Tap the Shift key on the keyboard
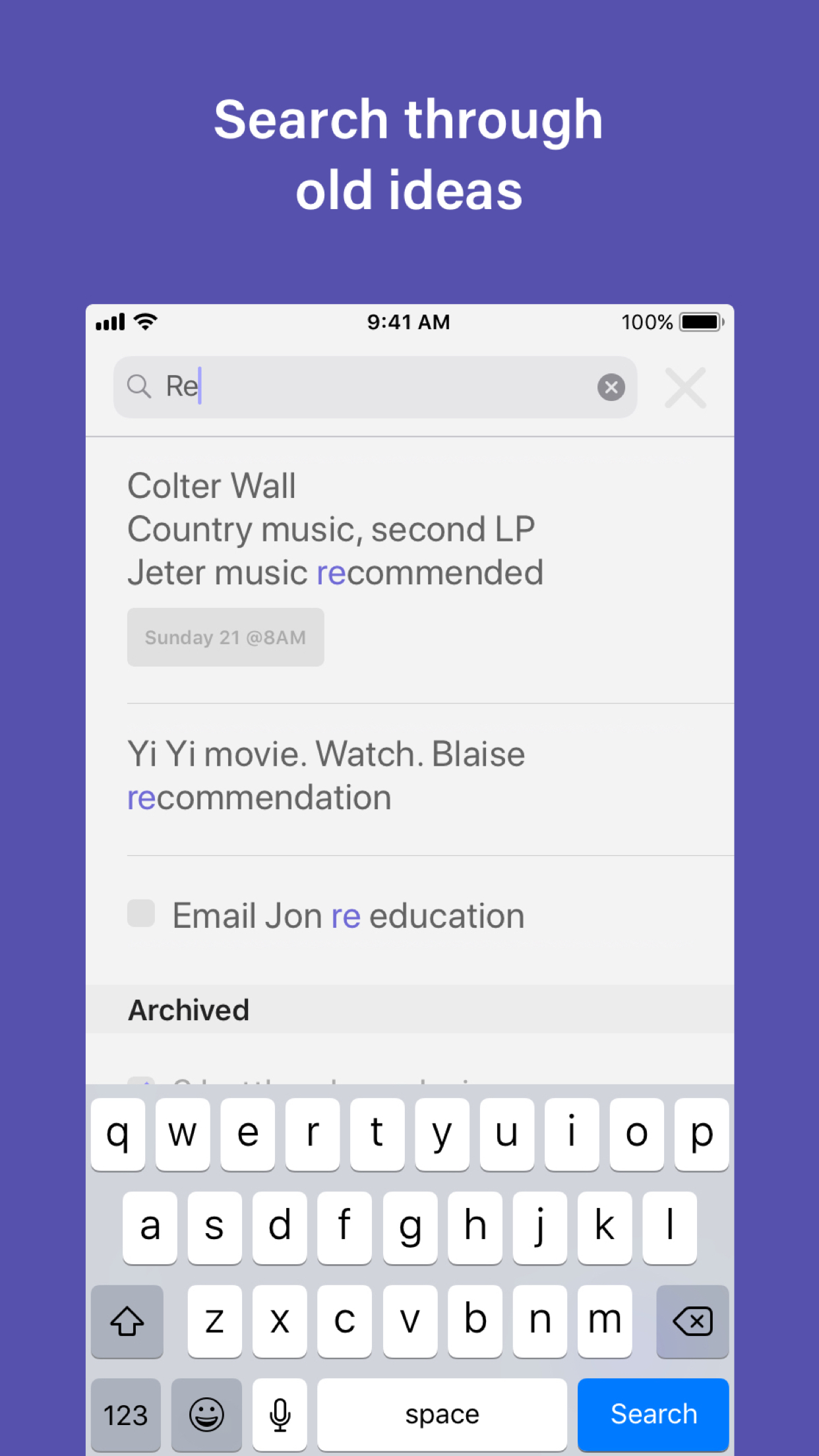The height and width of the screenshot is (1456, 819). (x=127, y=1321)
